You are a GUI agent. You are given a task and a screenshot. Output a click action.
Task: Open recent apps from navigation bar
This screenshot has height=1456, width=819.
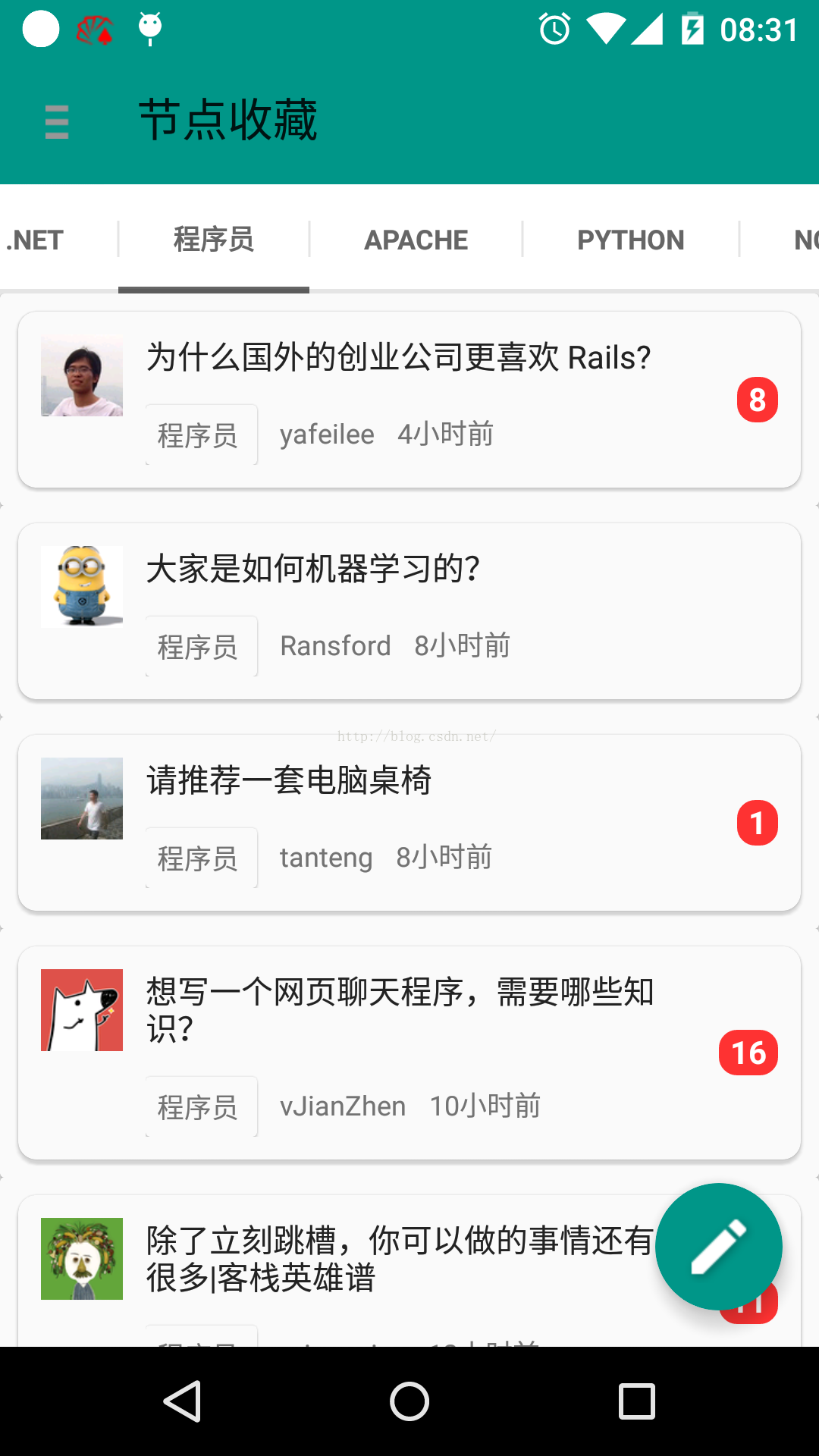[x=636, y=1401]
